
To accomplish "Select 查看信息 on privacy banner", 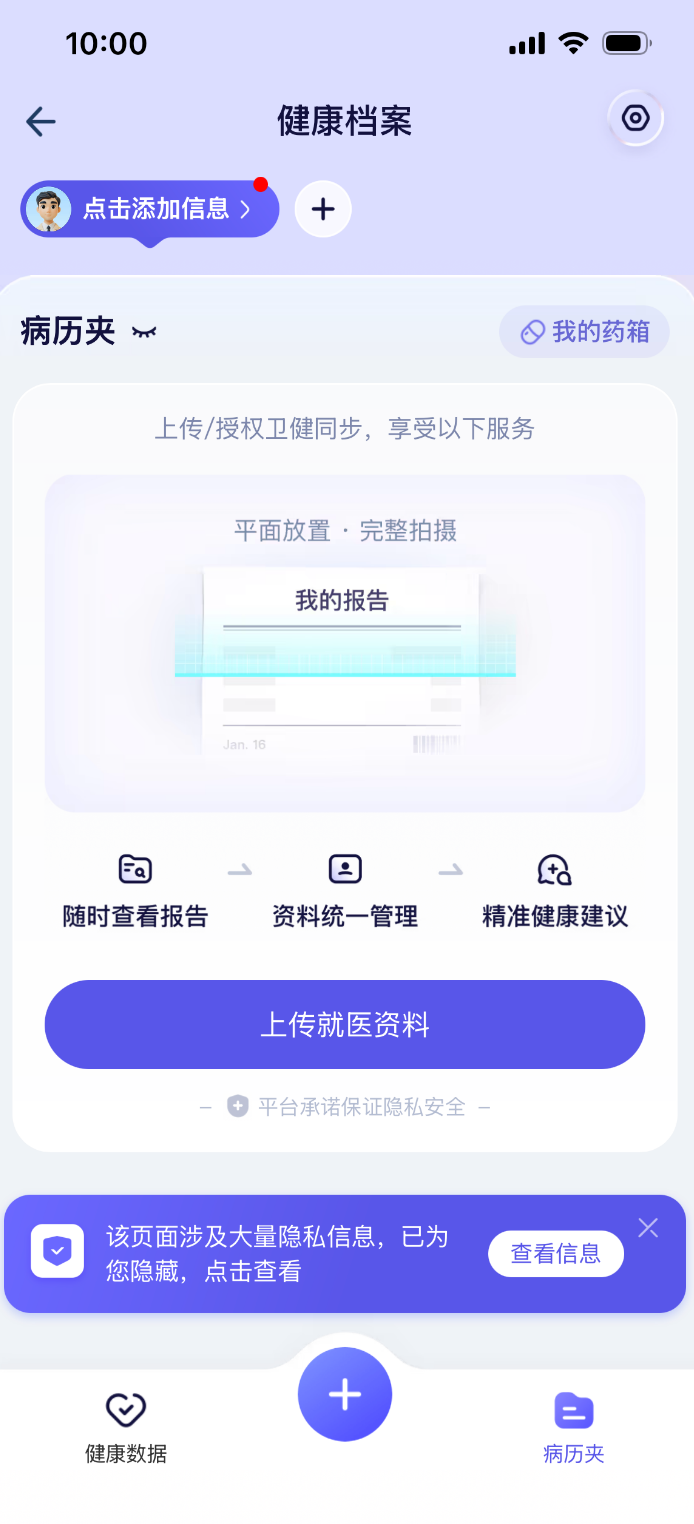I will point(555,1254).
